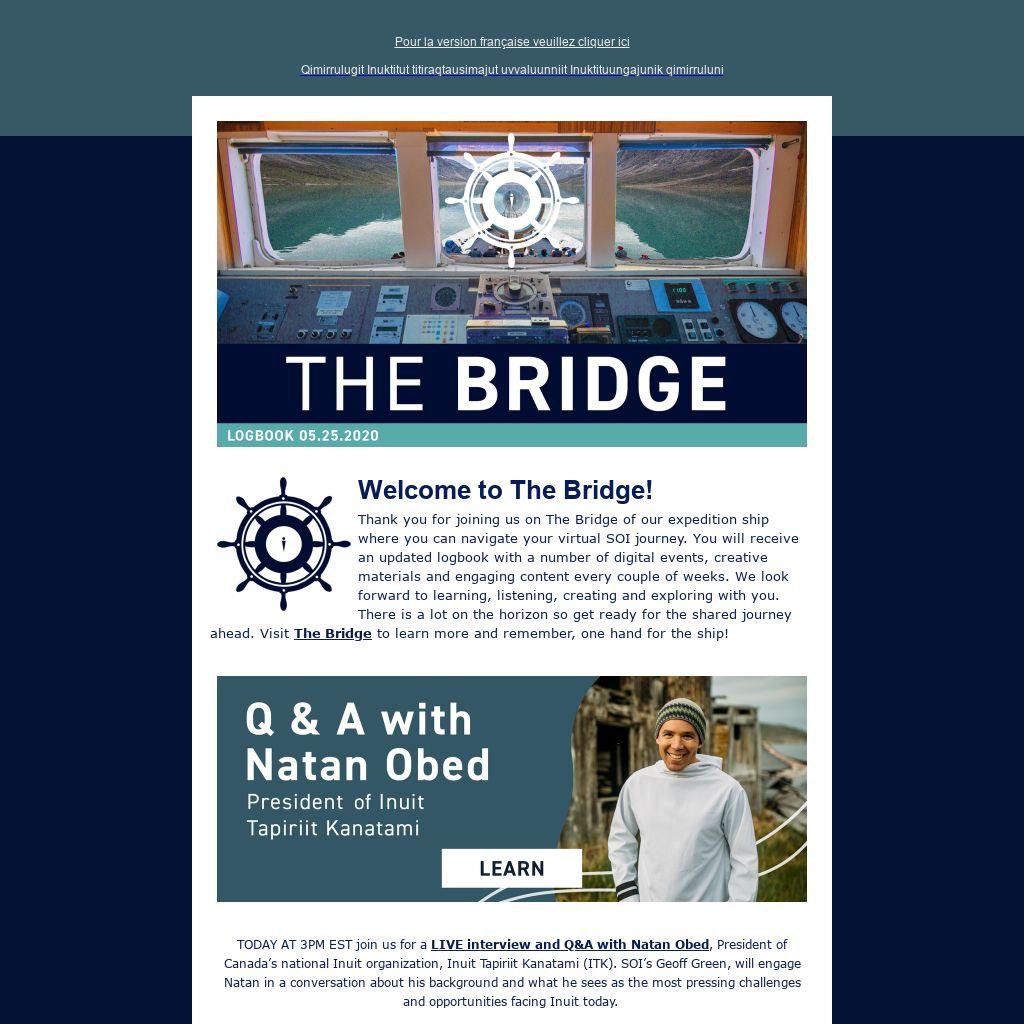Open the Inuktitut version link
The width and height of the screenshot is (1024, 1024).
pyautogui.click(x=512, y=70)
